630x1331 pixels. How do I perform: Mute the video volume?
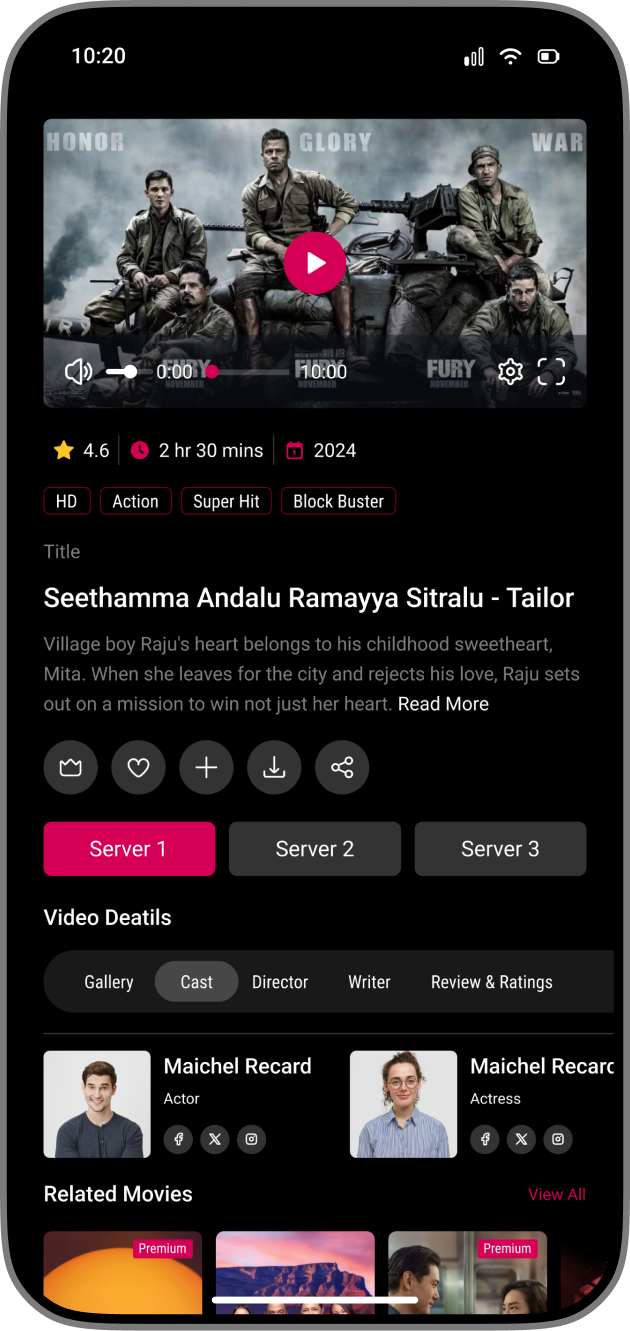(x=78, y=372)
